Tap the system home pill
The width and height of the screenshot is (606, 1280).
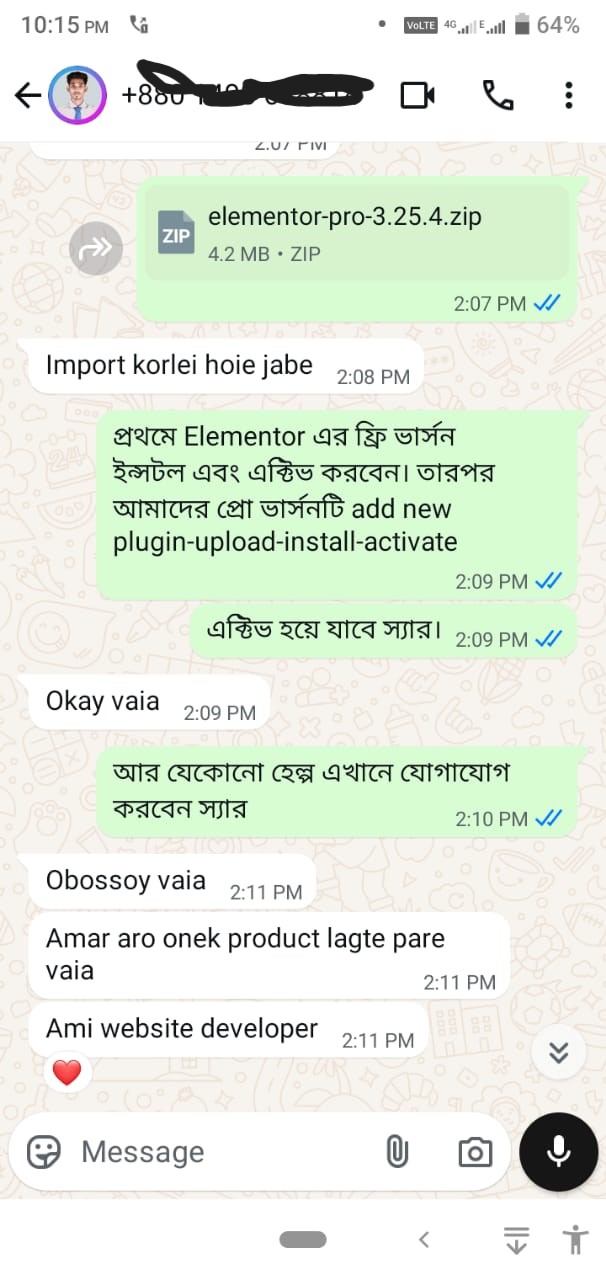click(303, 1240)
